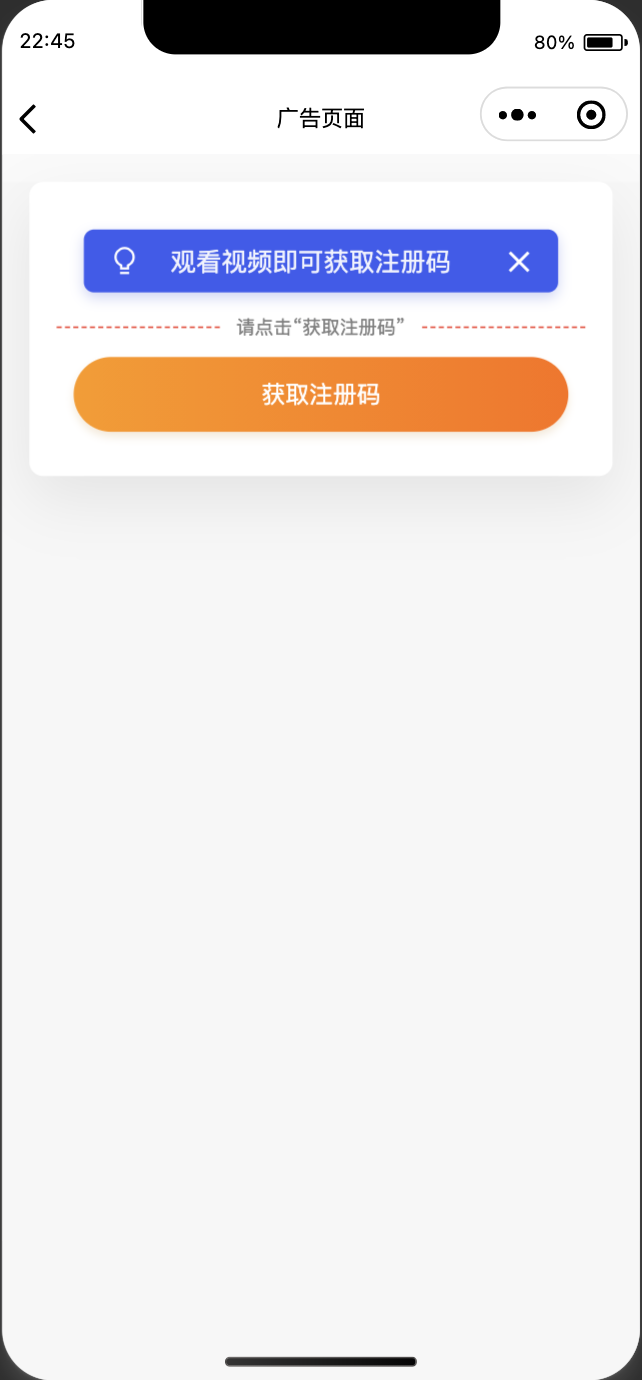Image resolution: width=642 pixels, height=1380 pixels.
Task: Open the mini program more-options menu
Action: (517, 116)
